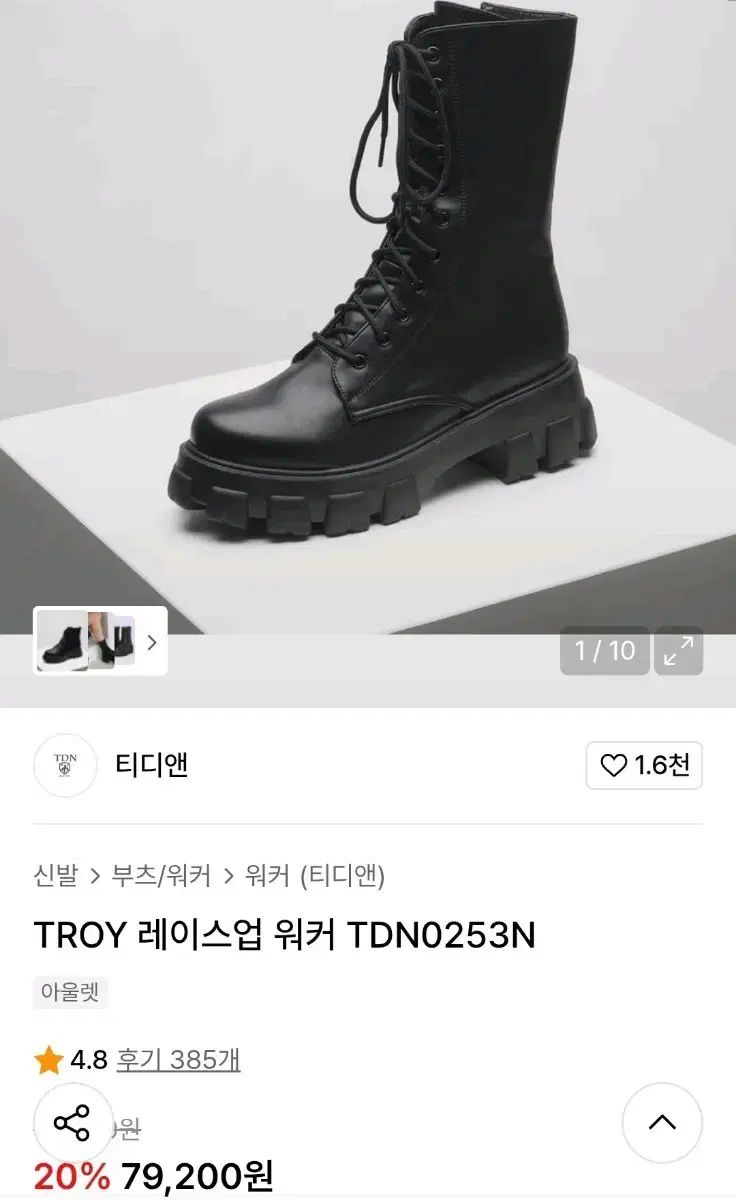
Task: Like this product with the heart button
Action: (x=644, y=766)
